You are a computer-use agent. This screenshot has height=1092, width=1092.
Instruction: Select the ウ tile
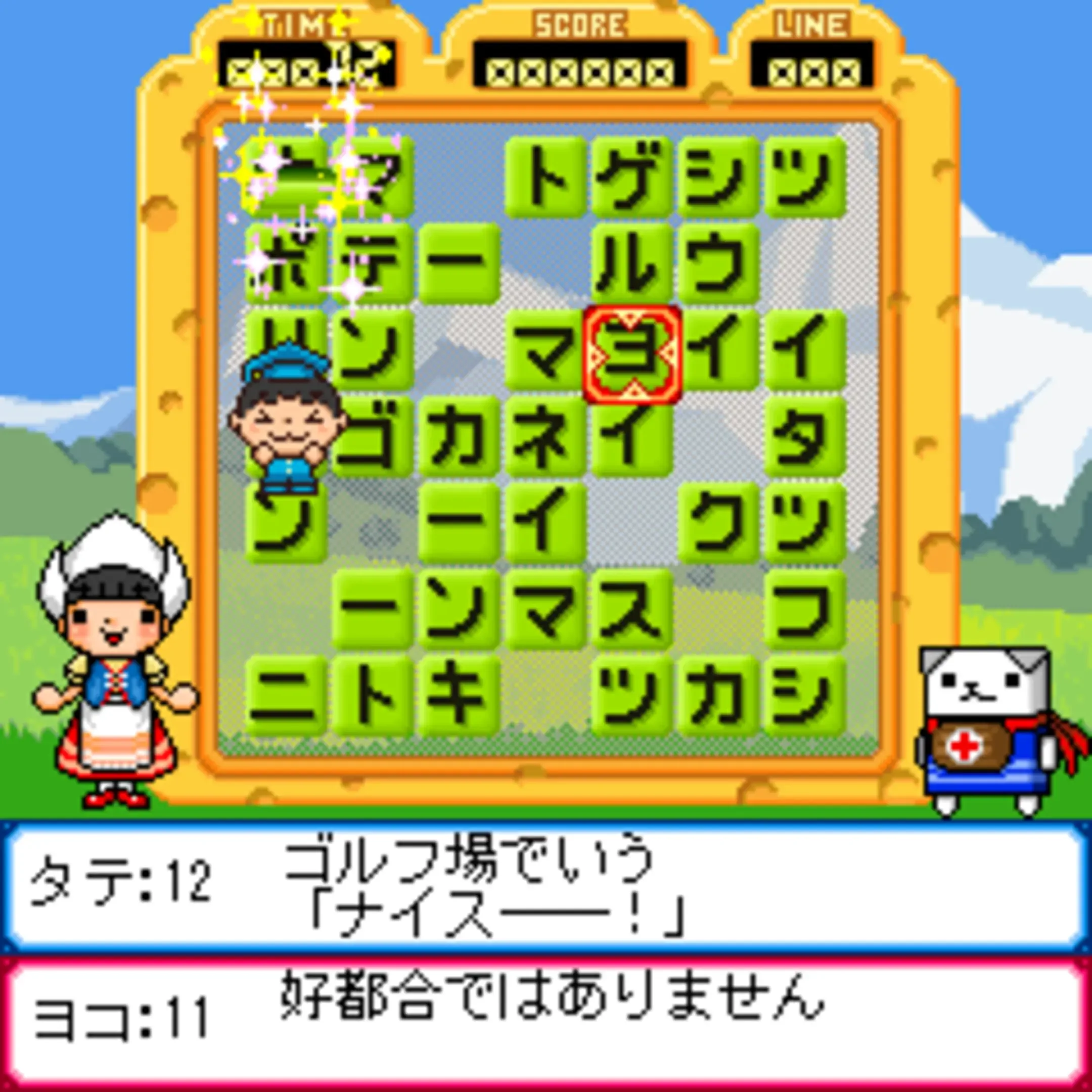718,264
